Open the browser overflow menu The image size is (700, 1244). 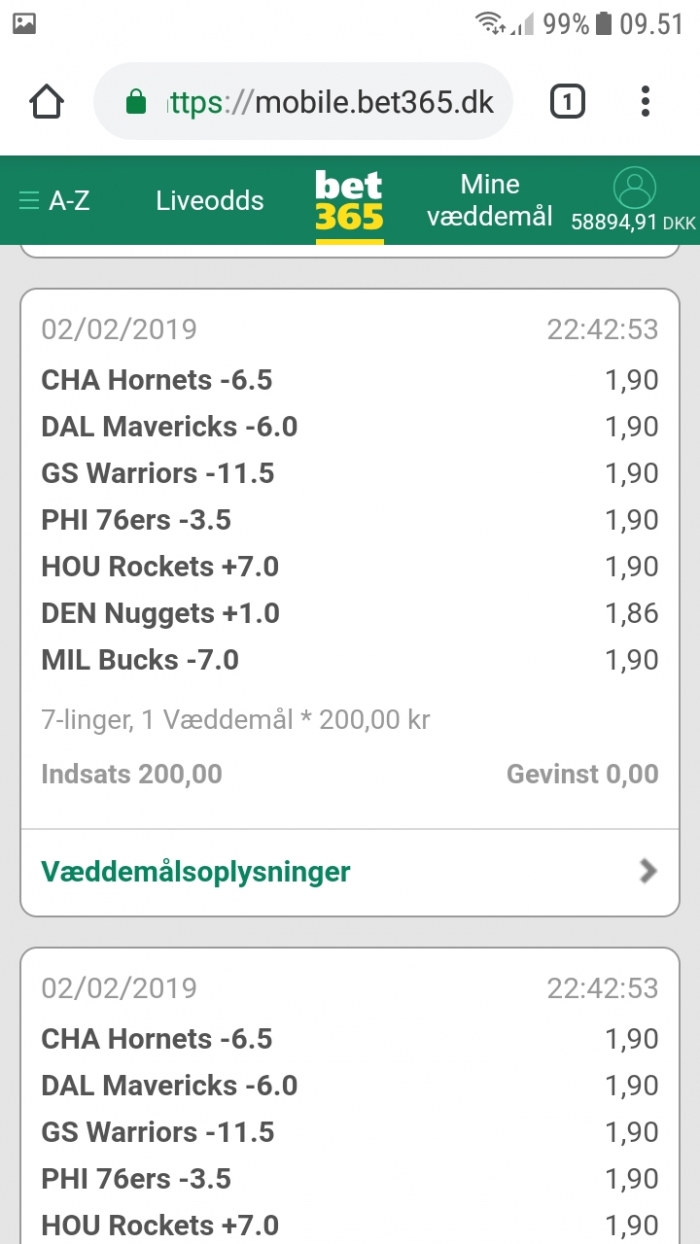coord(645,102)
